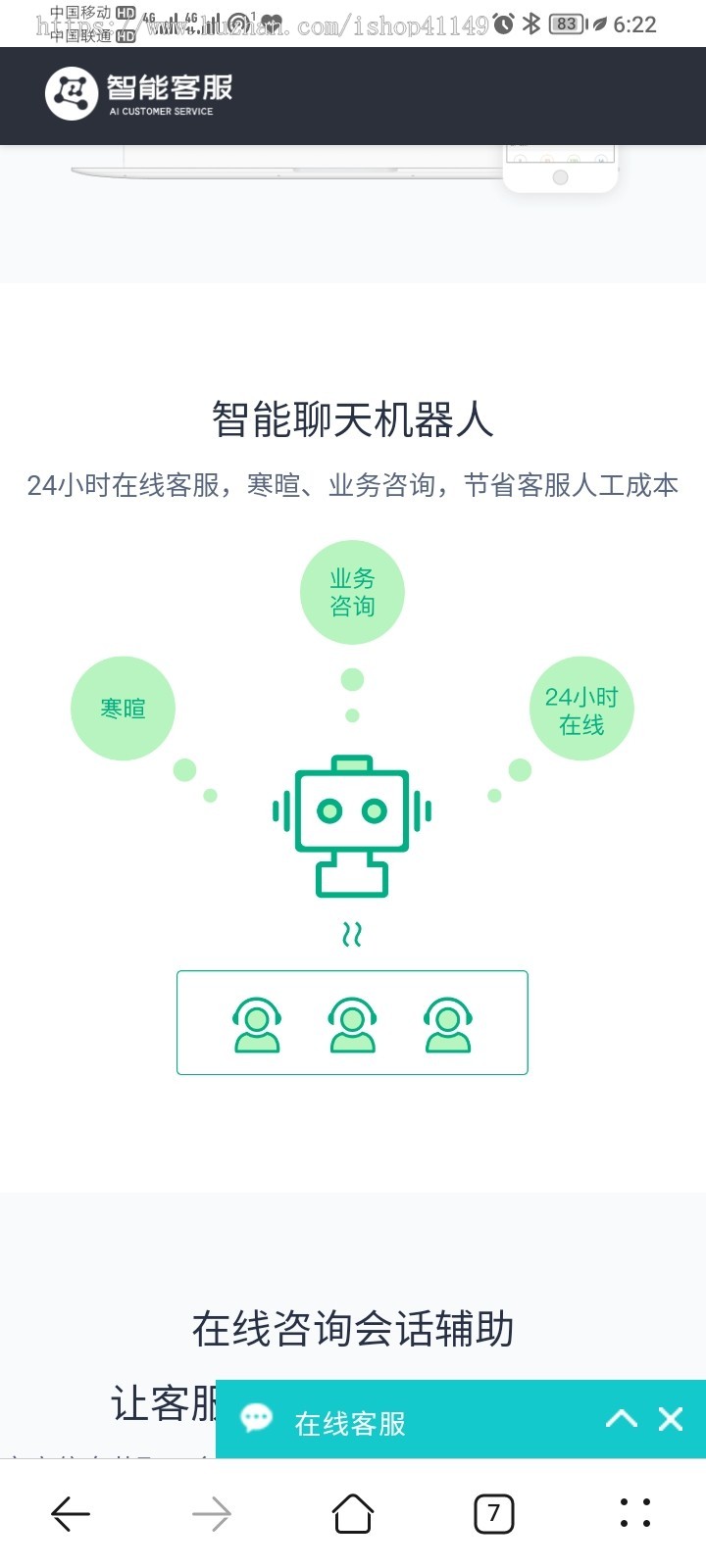Go back to the previous page
706x1568 pixels.
(71, 1514)
